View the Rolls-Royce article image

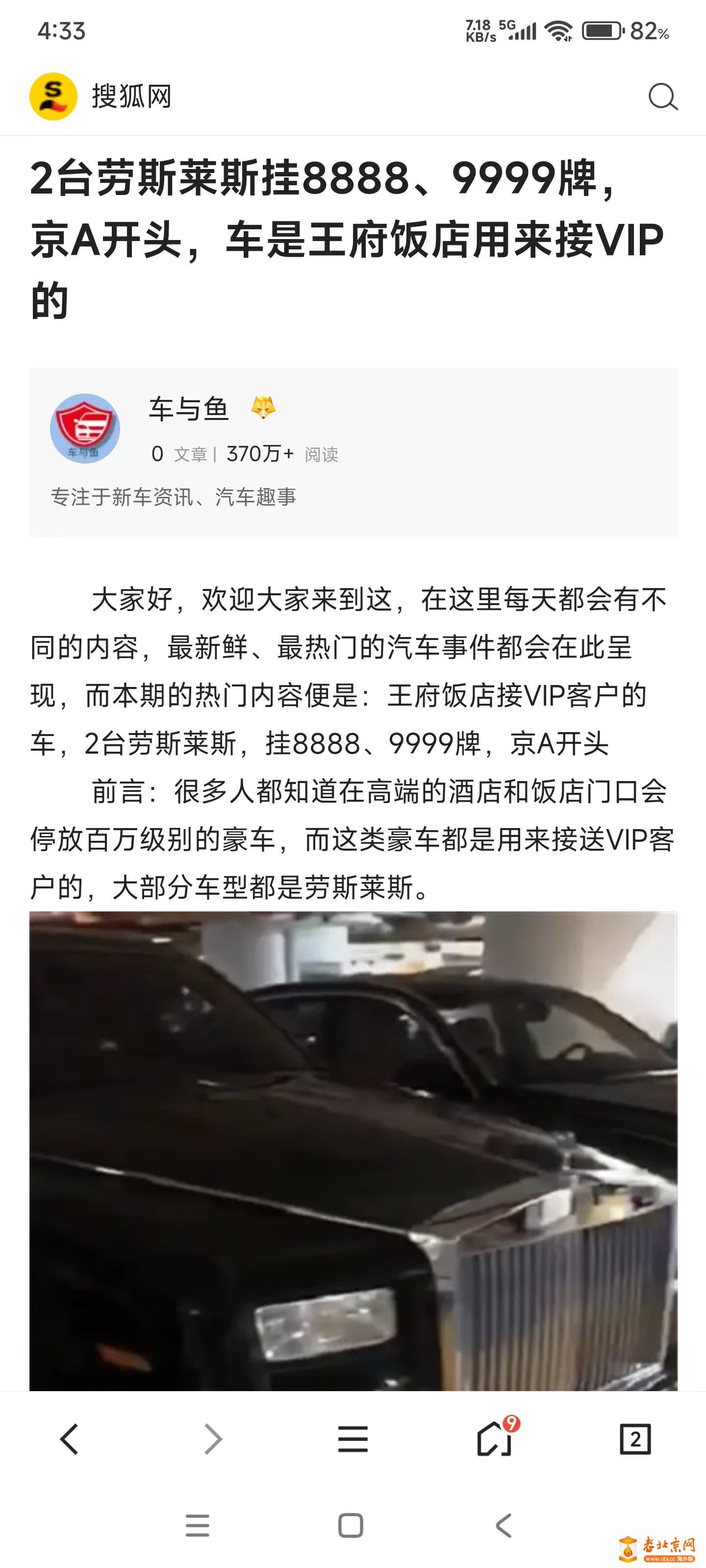pos(353,1151)
